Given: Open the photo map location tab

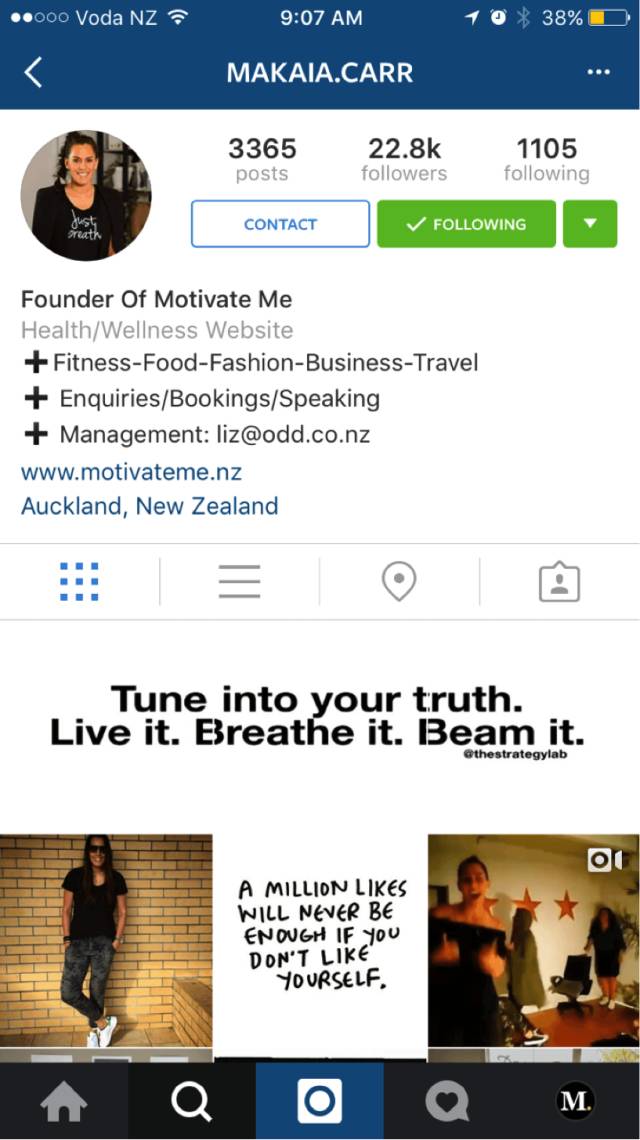Looking at the screenshot, I should click(399, 581).
